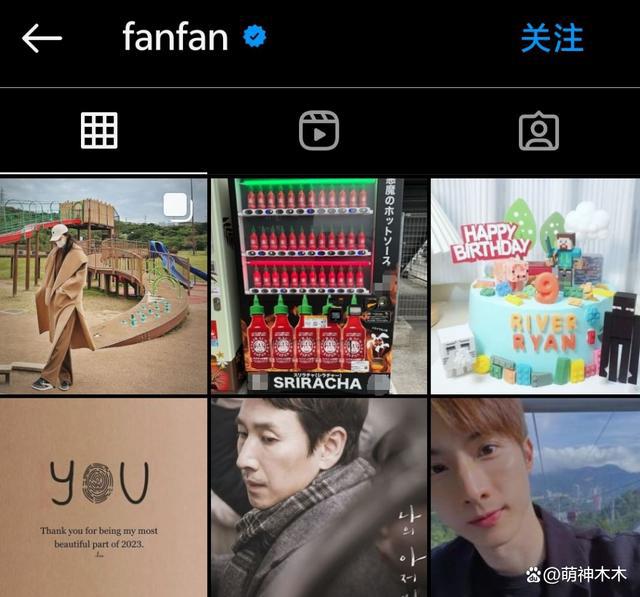Switch to the posts grid tab
The image size is (640, 597).
point(99,131)
